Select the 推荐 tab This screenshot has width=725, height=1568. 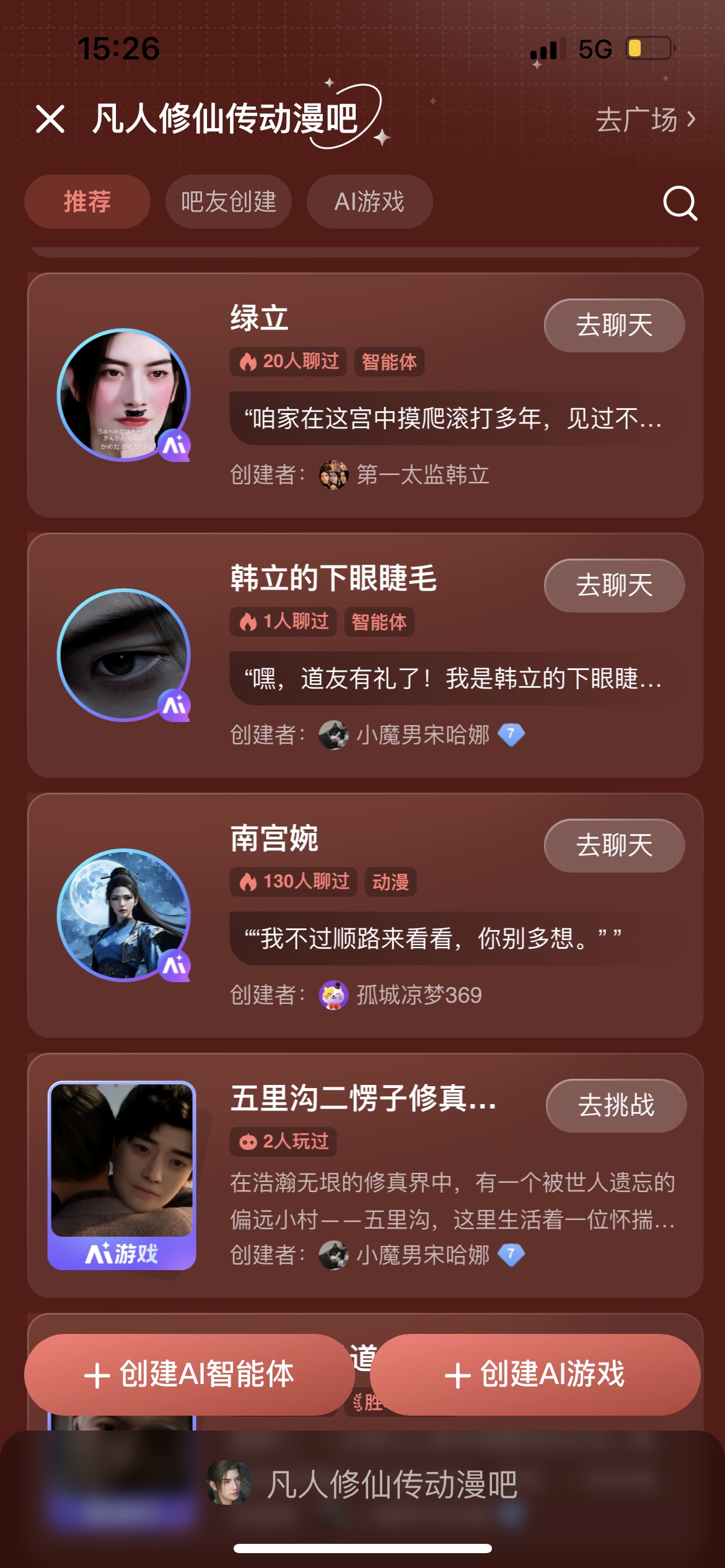tap(87, 202)
